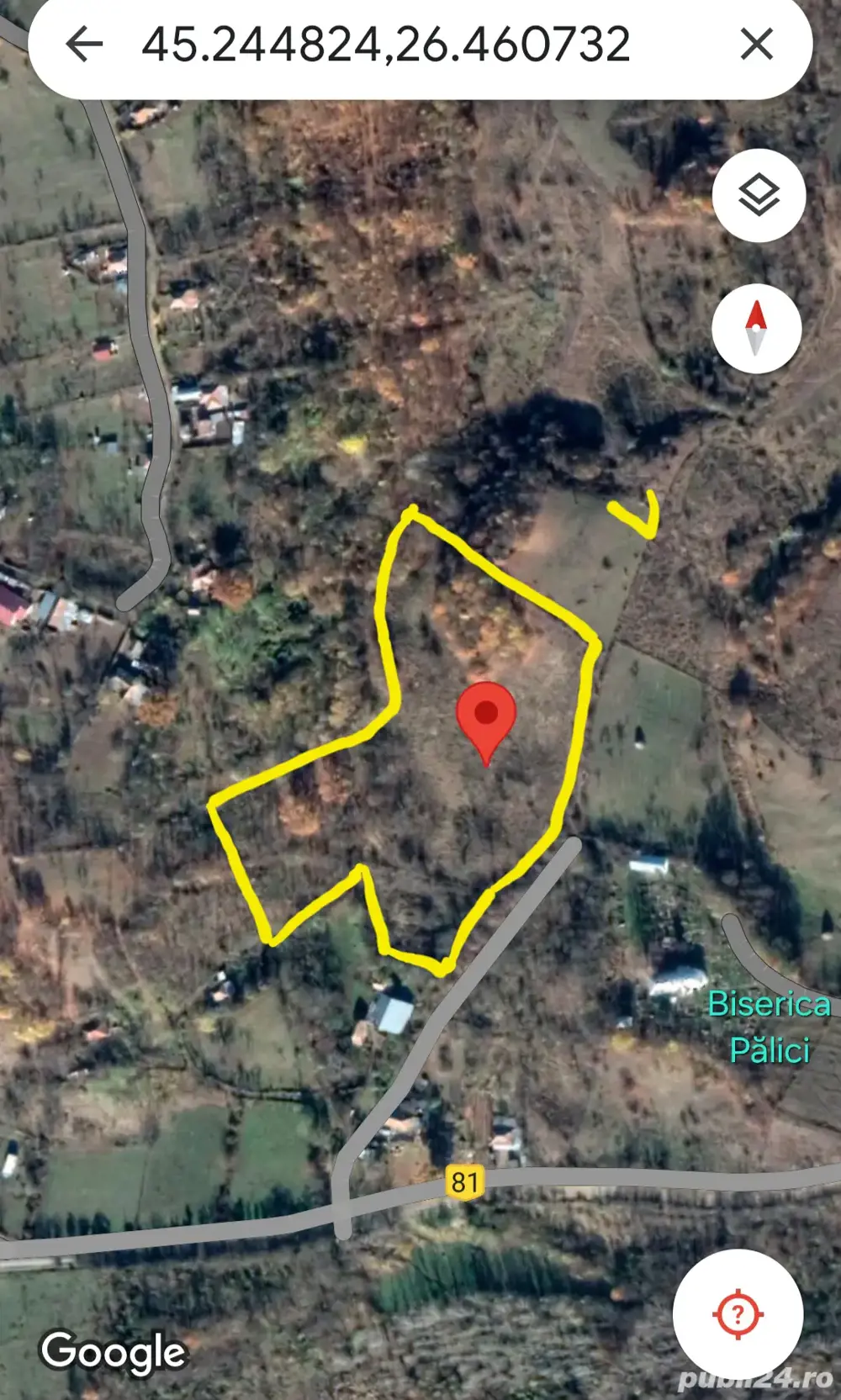Edit the coordinates in the search box

tap(385, 44)
